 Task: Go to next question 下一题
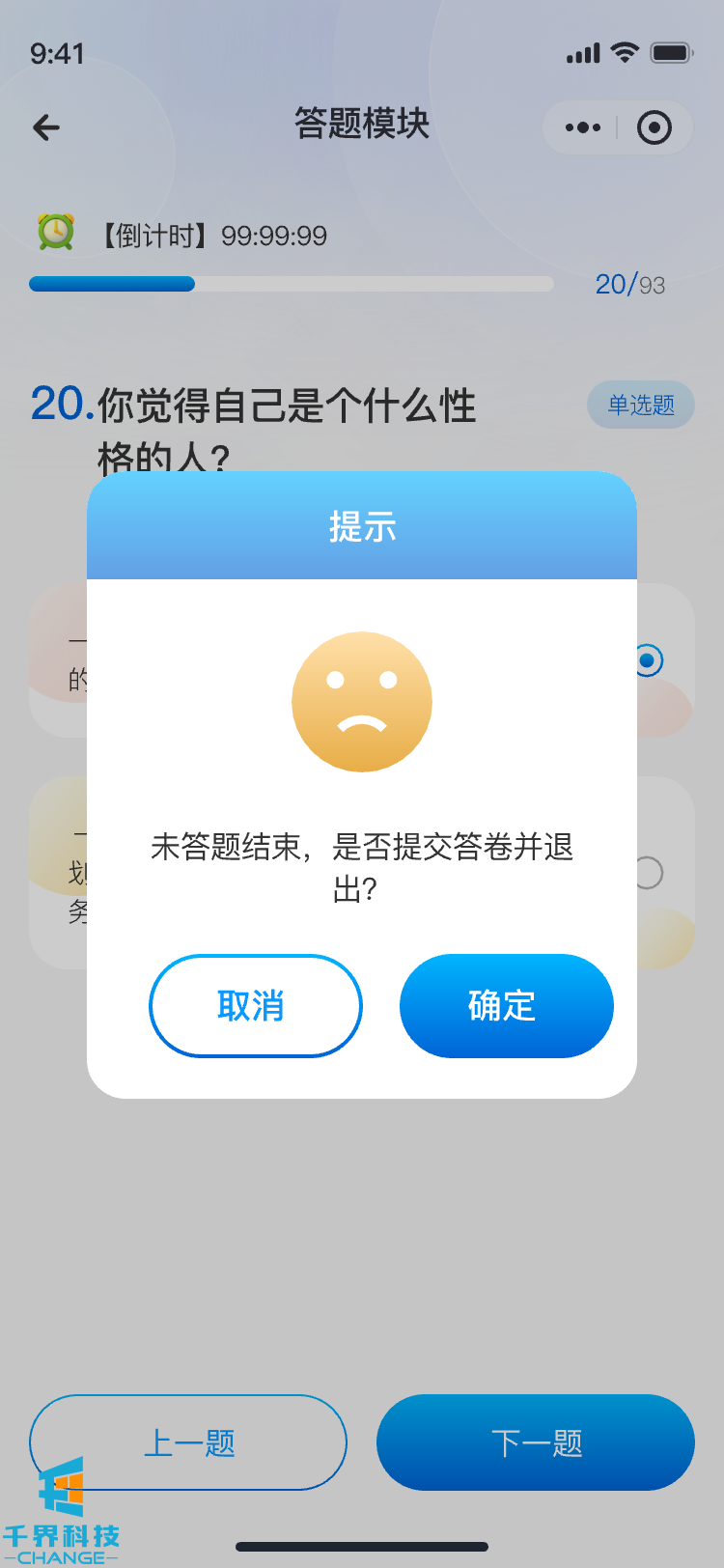[x=536, y=1442]
